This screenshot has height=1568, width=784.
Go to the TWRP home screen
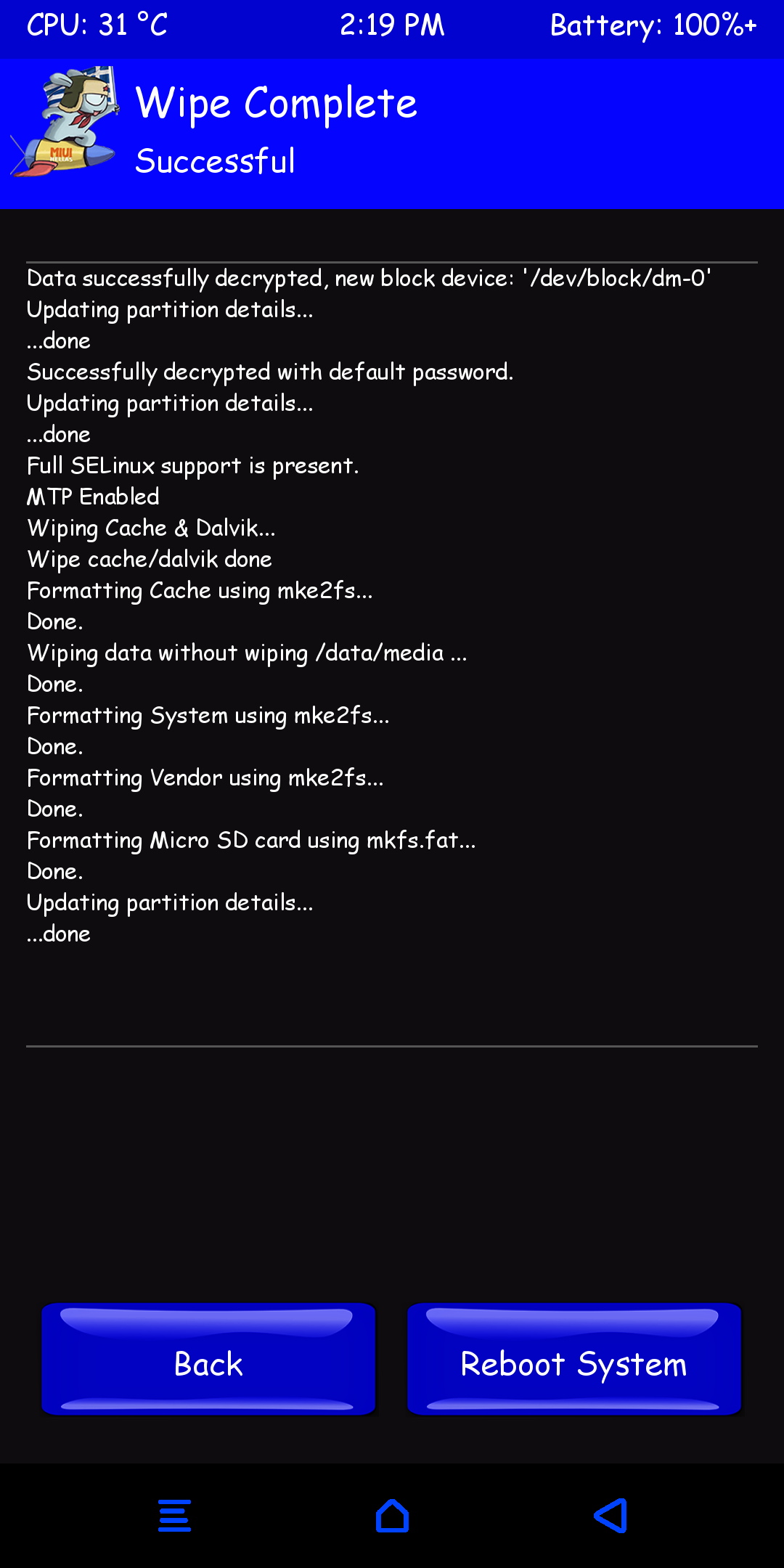[392, 1516]
